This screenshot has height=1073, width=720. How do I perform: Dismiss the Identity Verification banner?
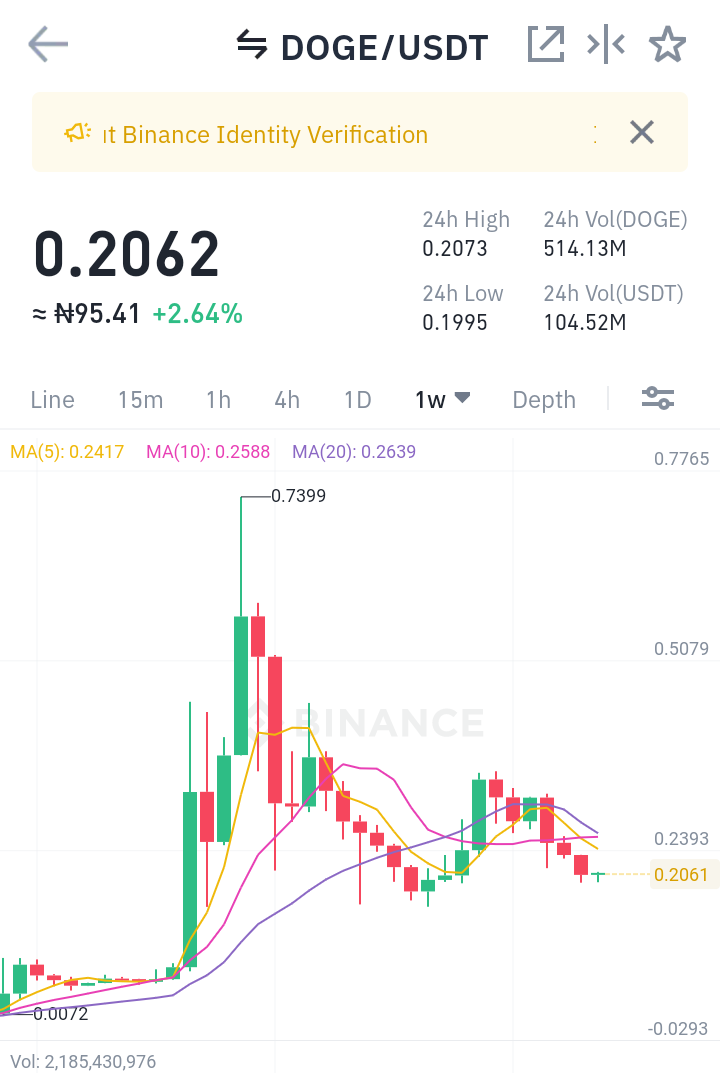pyautogui.click(x=641, y=132)
